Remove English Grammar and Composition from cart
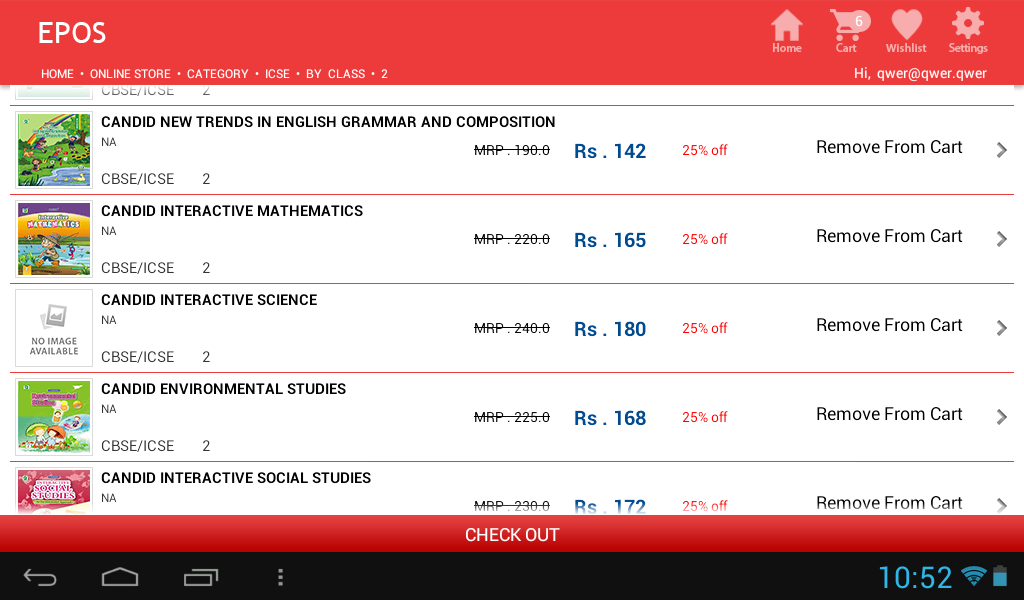 click(x=889, y=148)
